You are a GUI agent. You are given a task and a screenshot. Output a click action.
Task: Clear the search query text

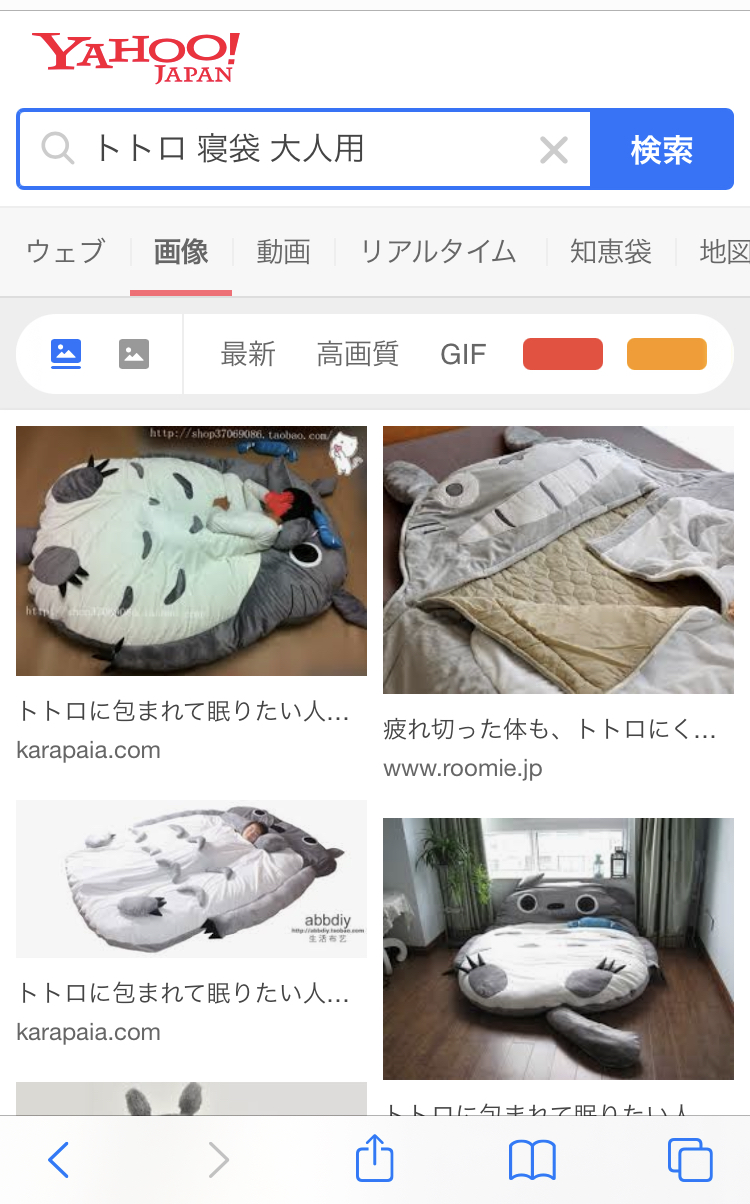[x=553, y=150]
